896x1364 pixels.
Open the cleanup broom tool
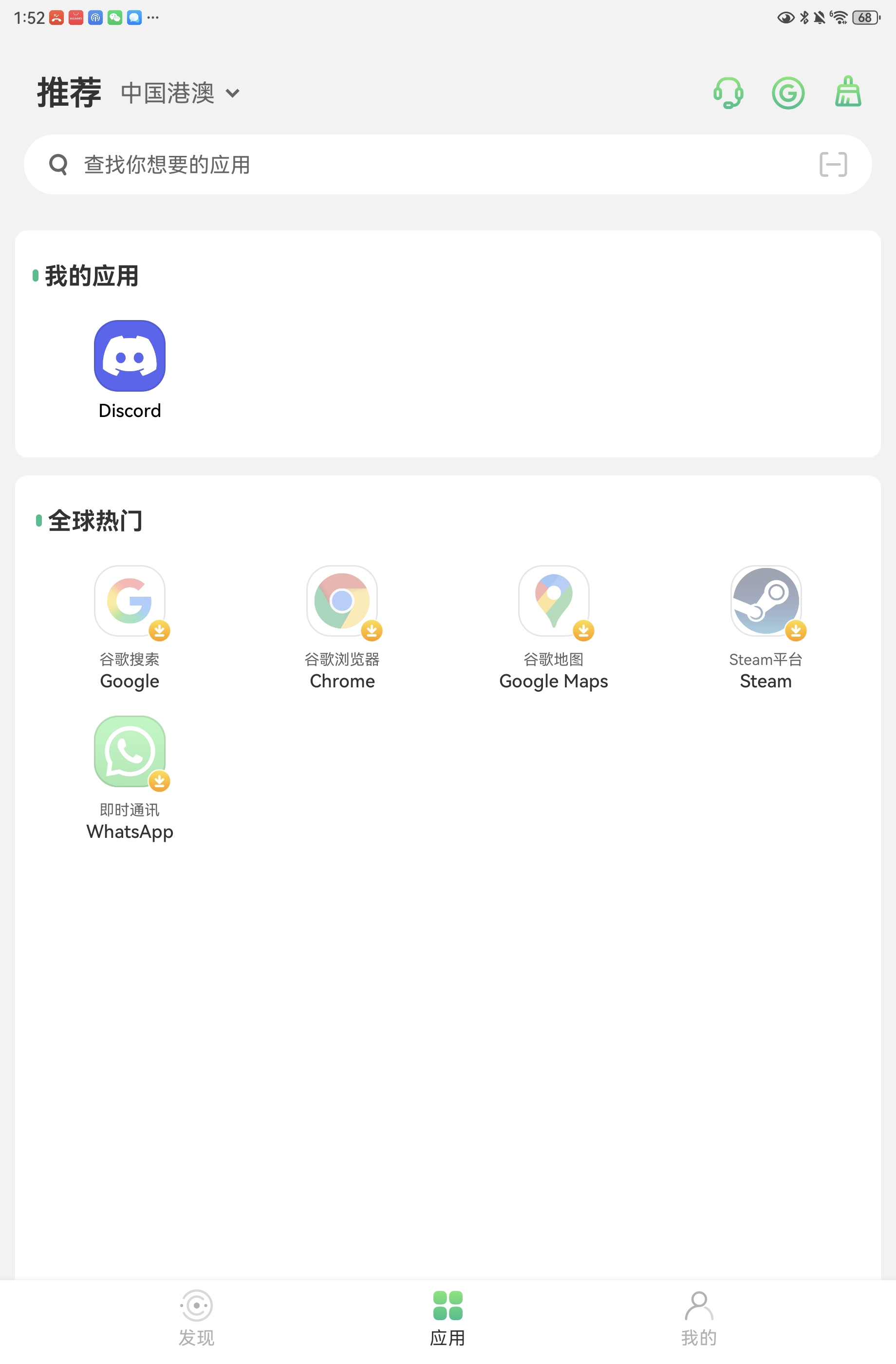847,93
